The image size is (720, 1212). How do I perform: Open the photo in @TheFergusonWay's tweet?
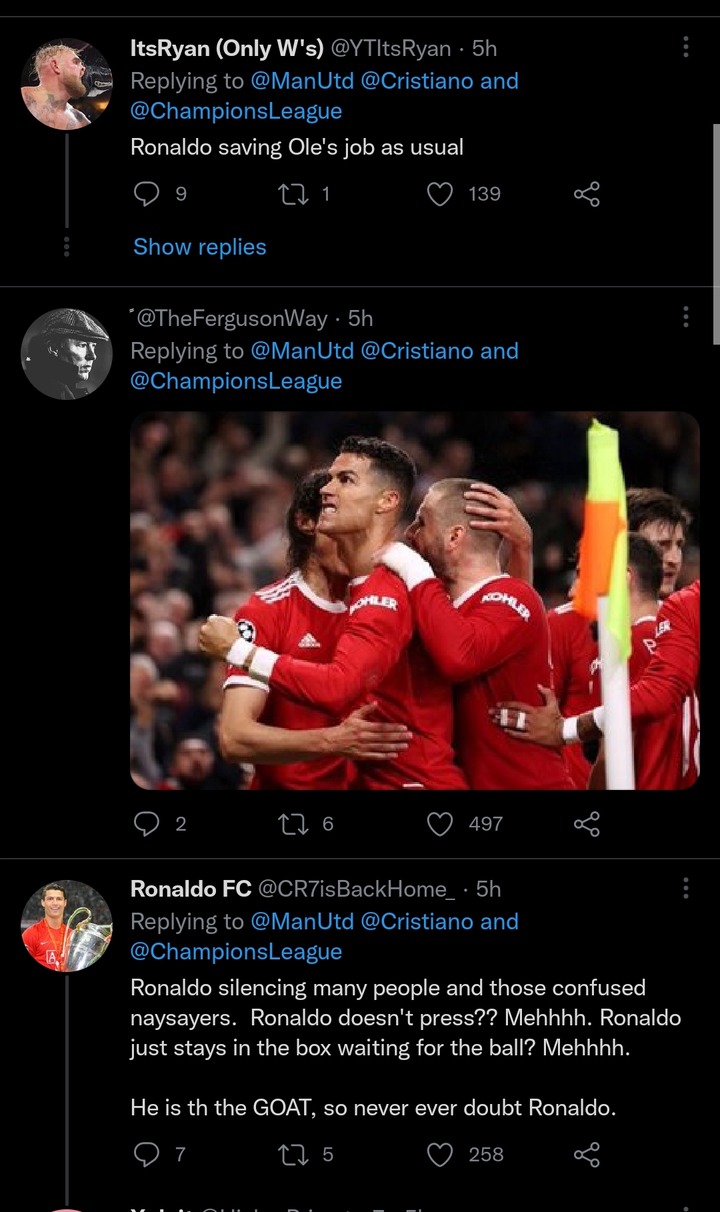[415, 601]
